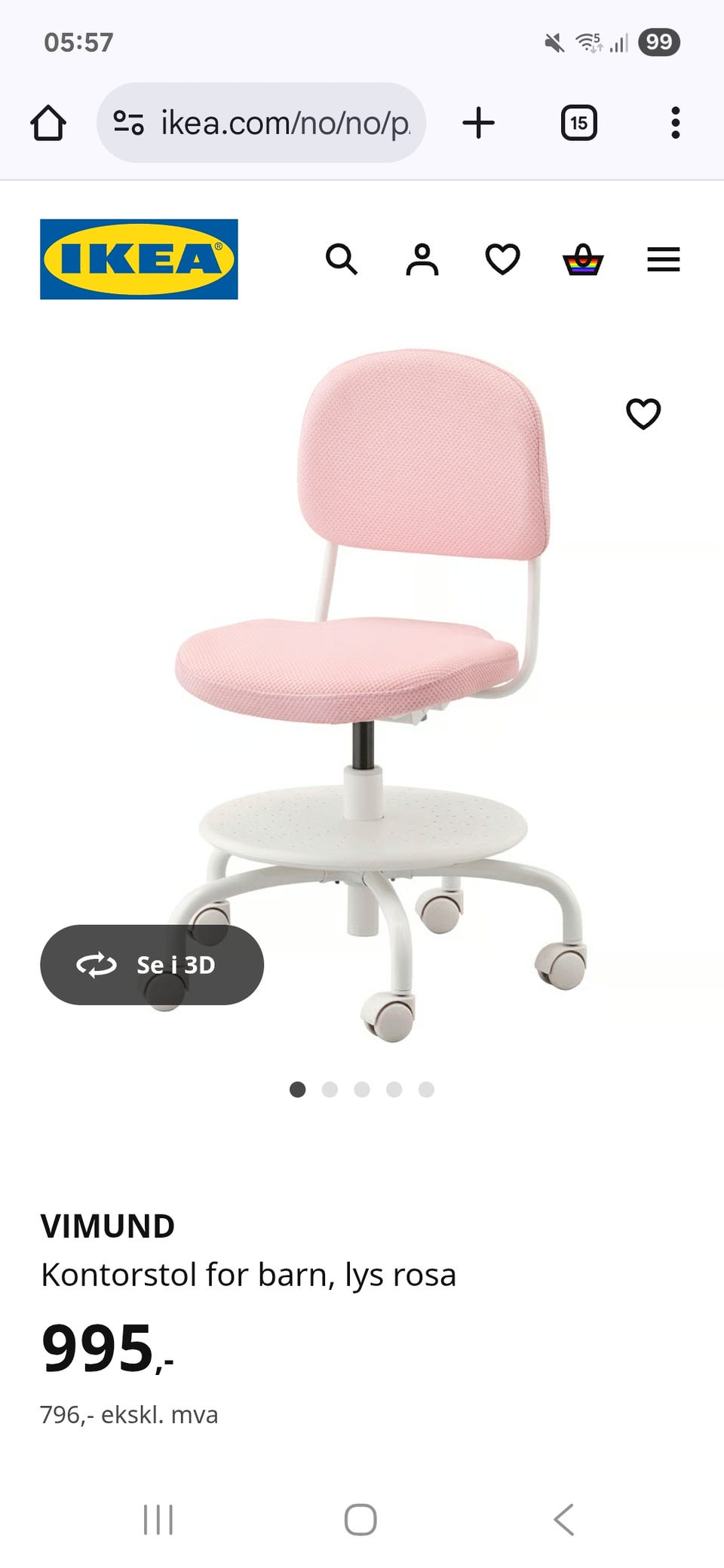This screenshot has width=724, height=1568.
Task: Go to the browser home page
Action: pos(48,123)
